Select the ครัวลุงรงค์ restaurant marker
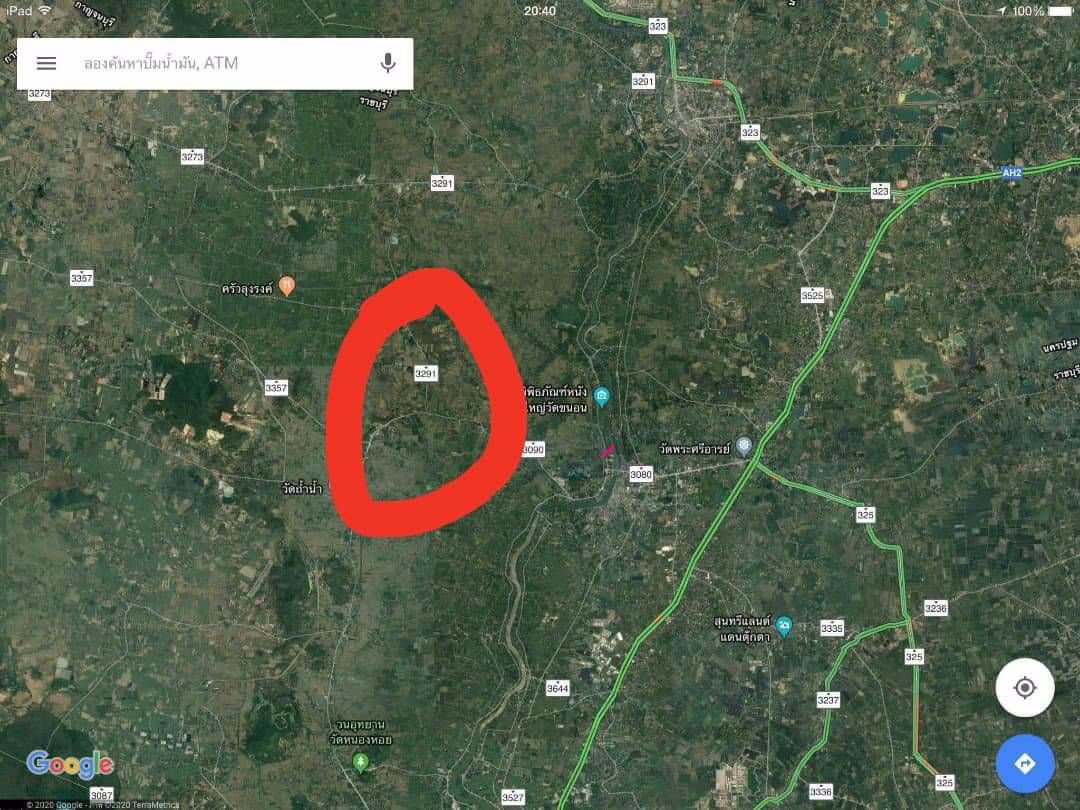 287,286
